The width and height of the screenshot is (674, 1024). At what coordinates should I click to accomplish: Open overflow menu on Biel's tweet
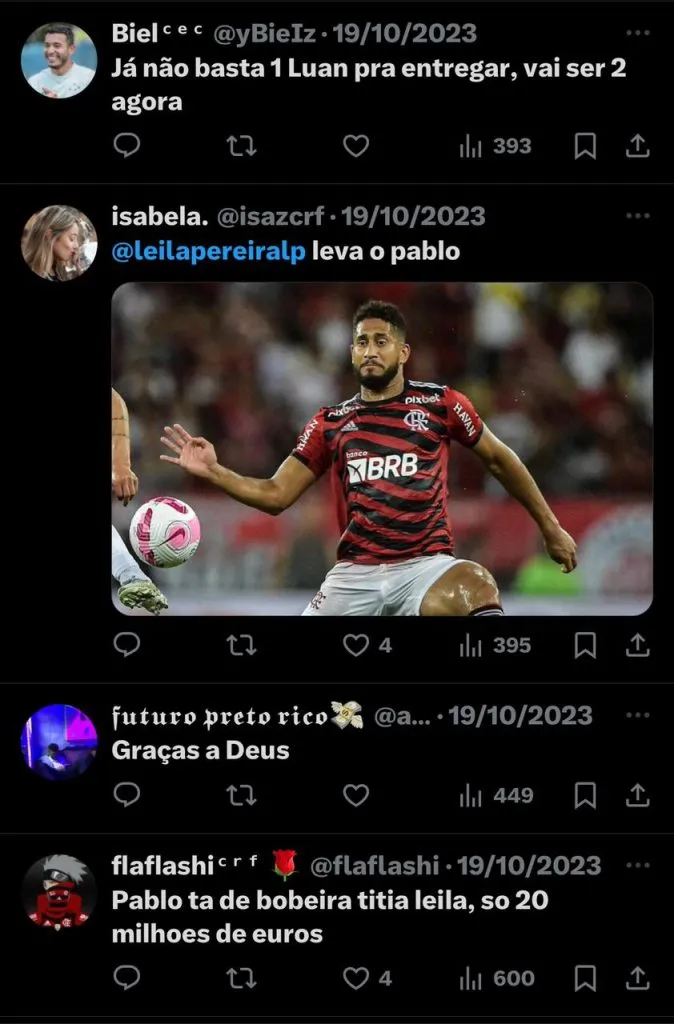click(x=637, y=33)
